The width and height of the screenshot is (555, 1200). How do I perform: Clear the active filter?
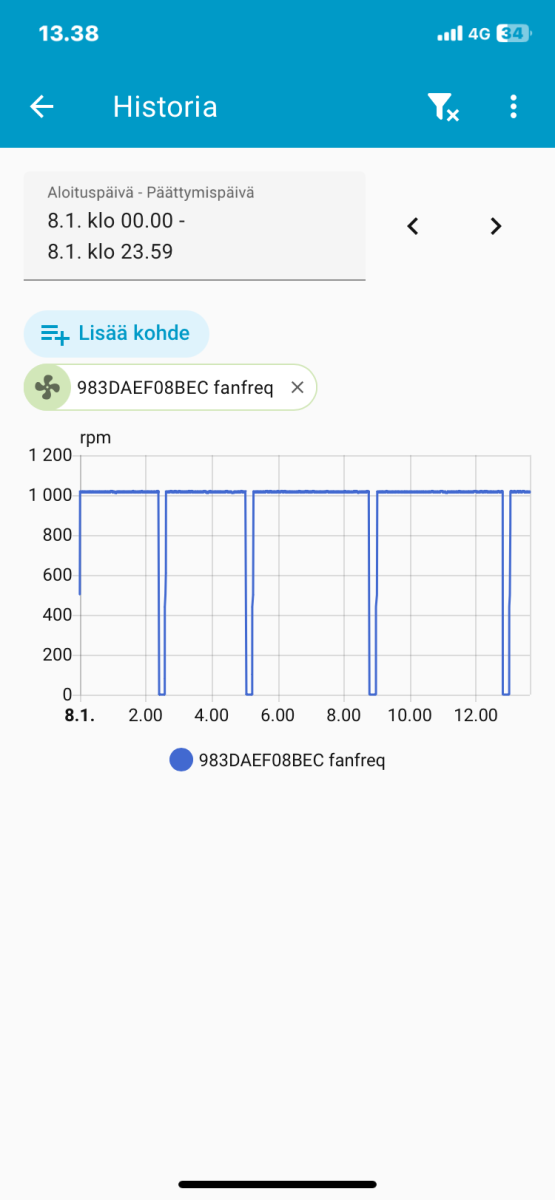coord(443,107)
